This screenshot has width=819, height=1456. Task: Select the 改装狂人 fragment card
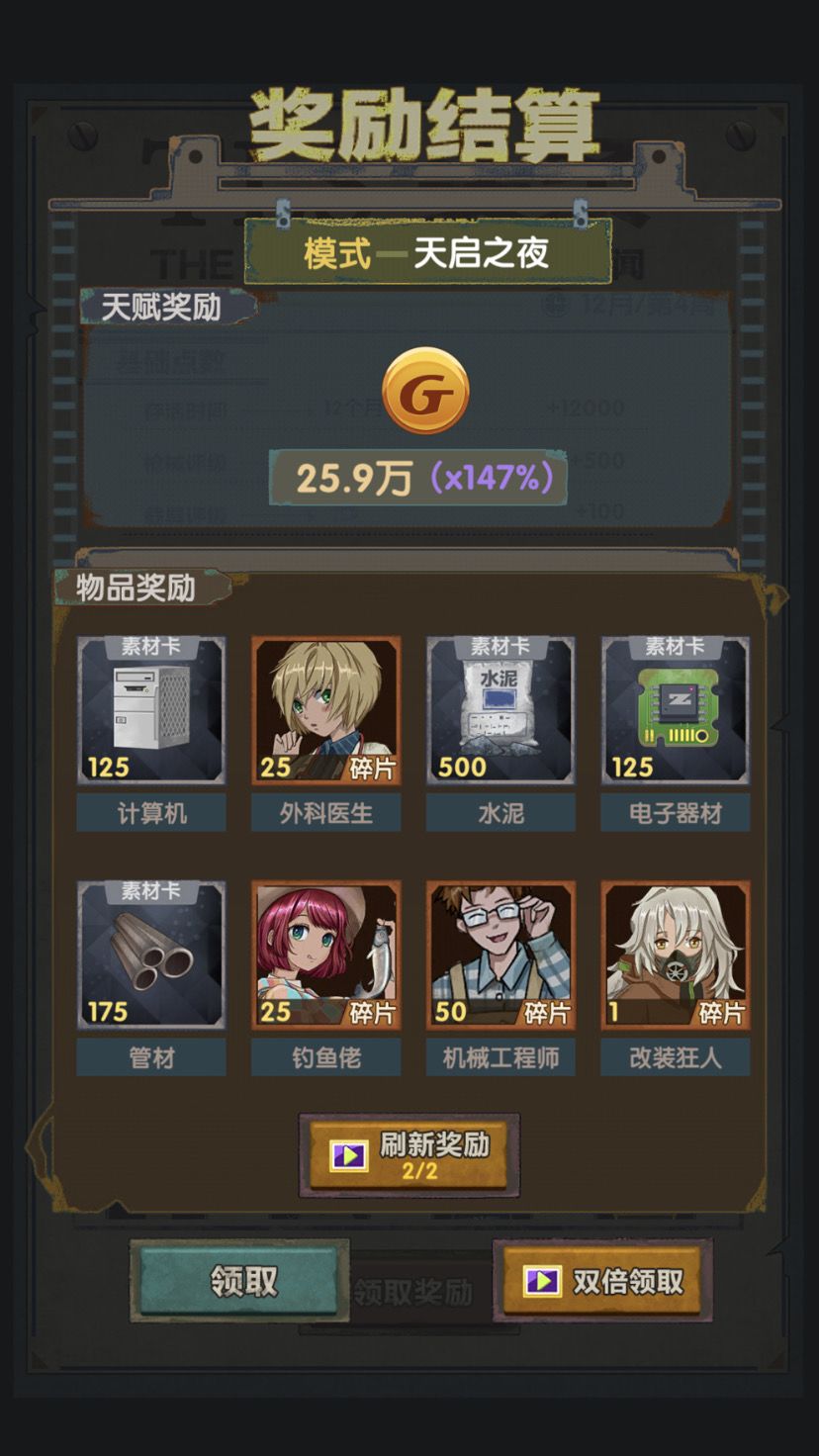[675, 955]
